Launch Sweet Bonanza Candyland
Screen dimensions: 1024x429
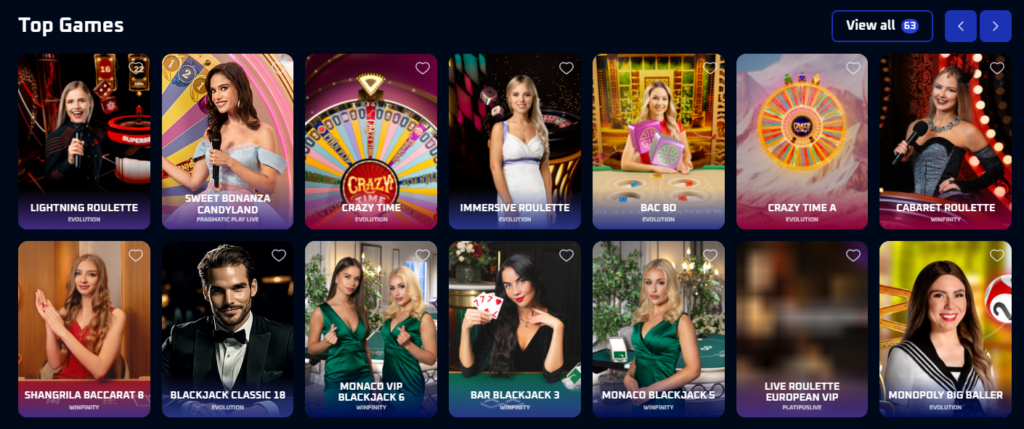tap(227, 140)
